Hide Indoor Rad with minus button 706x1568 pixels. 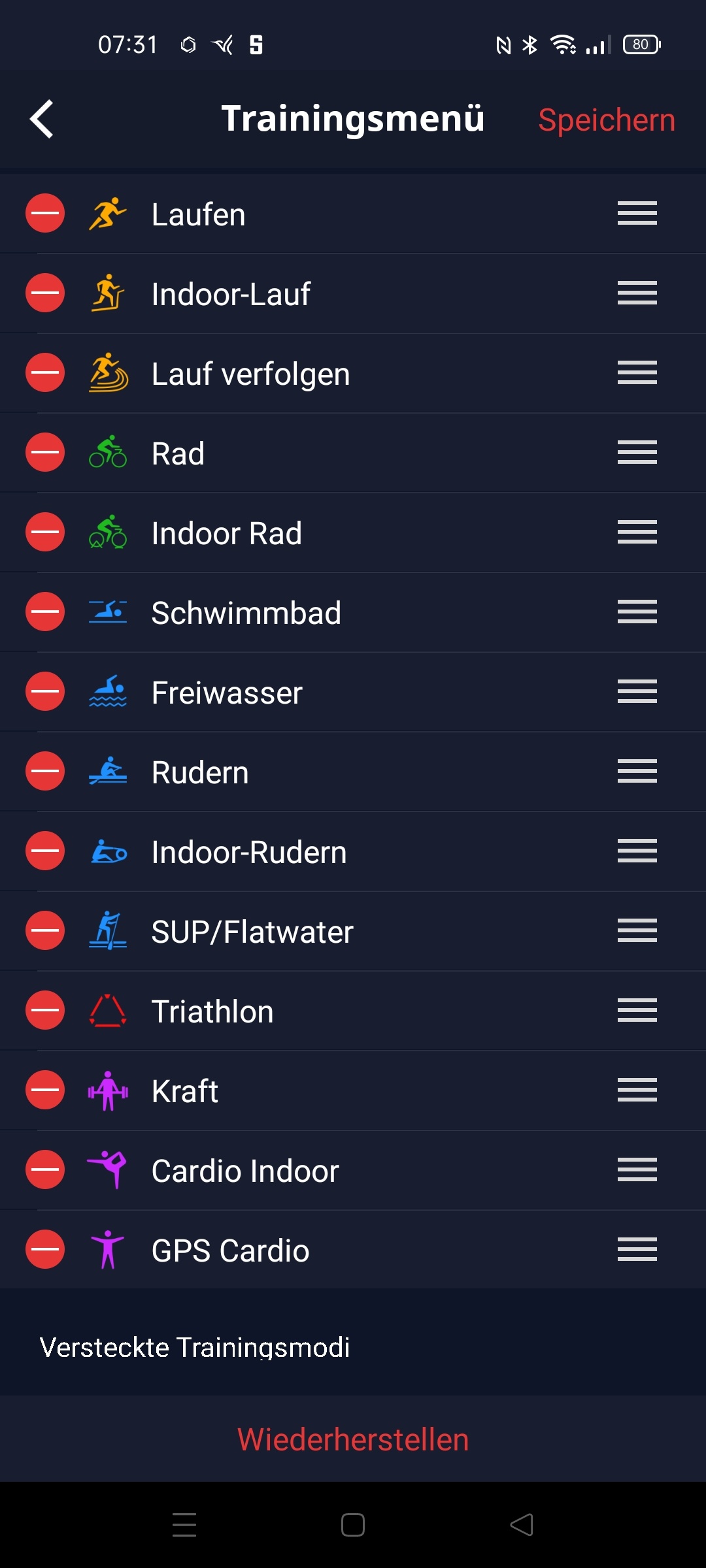pyautogui.click(x=45, y=532)
